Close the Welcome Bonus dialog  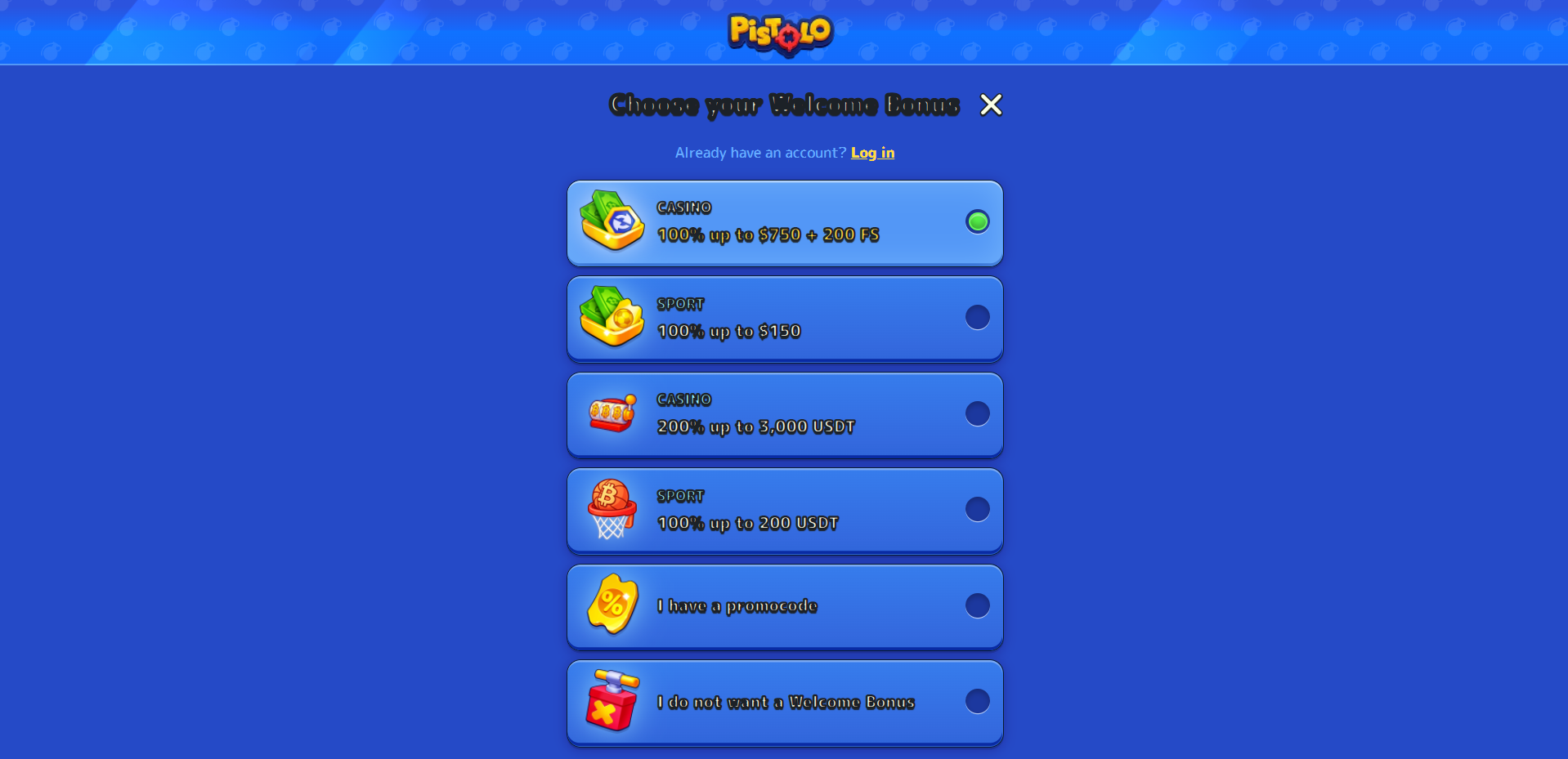click(x=991, y=105)
